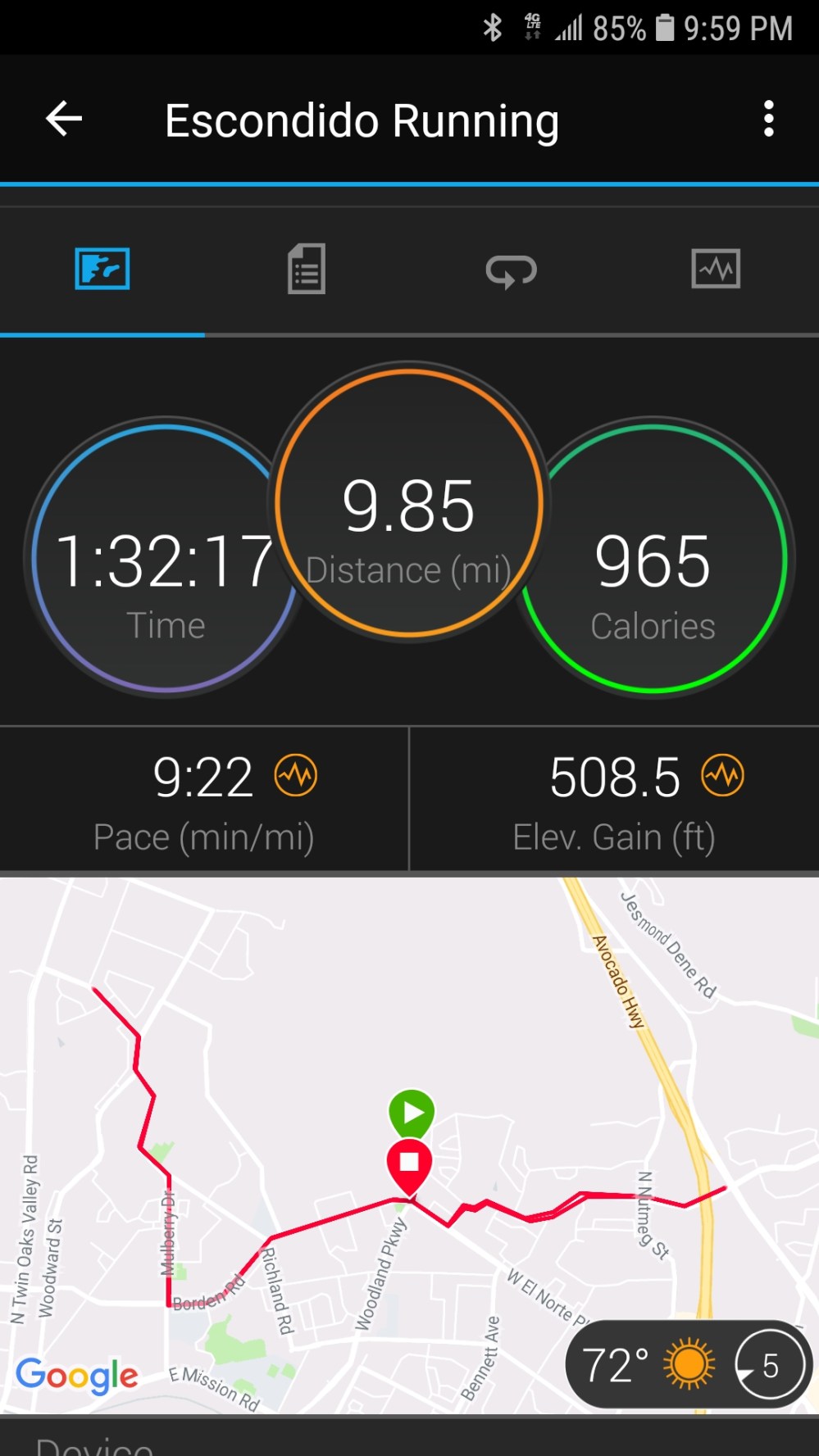Expand the Device section at the bottom
Viewport: 819px width, 1456px height.
coord(98,1446)
